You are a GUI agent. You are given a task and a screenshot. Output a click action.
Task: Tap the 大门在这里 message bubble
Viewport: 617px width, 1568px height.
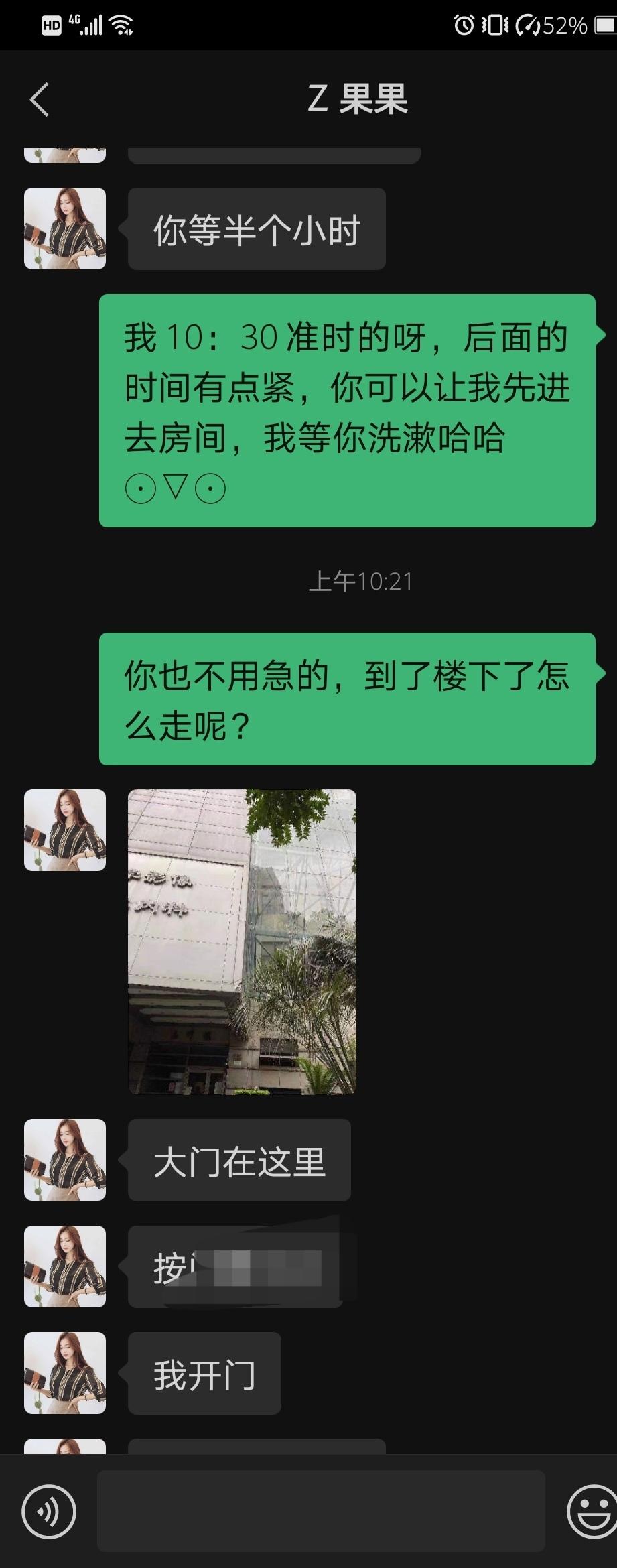click(239, 1161)
